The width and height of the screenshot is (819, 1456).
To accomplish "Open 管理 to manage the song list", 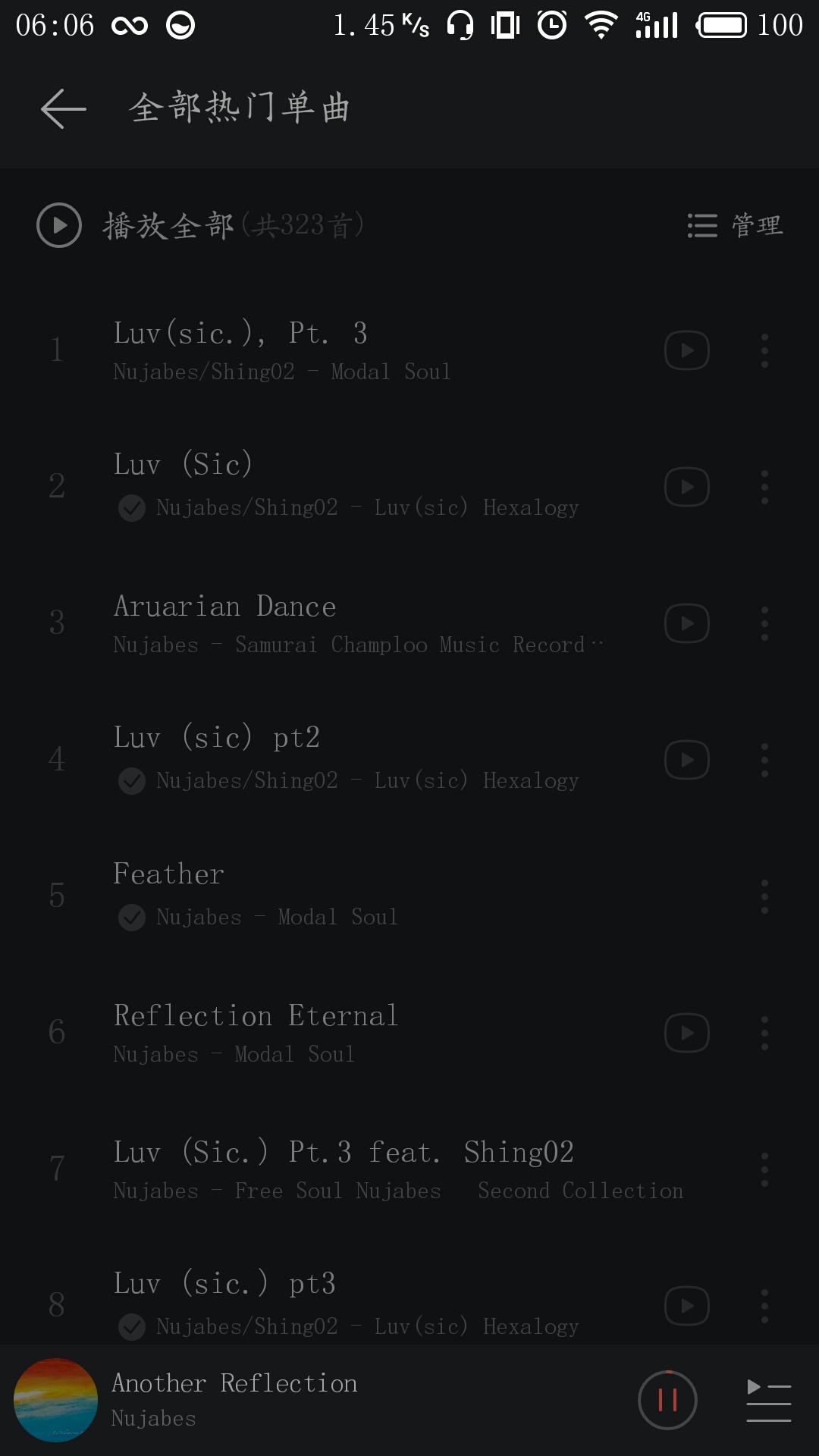I will 735,225.
